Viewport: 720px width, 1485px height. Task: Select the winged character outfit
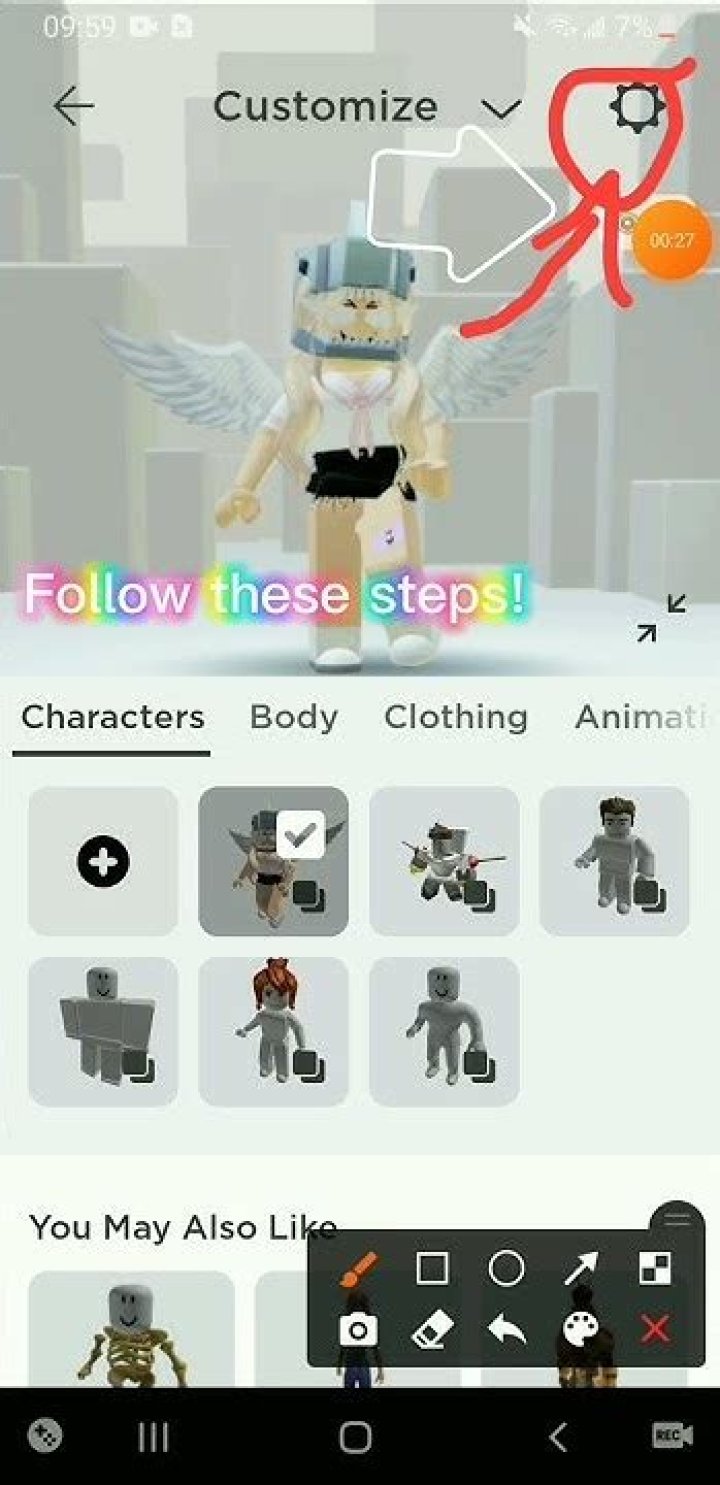273,861
